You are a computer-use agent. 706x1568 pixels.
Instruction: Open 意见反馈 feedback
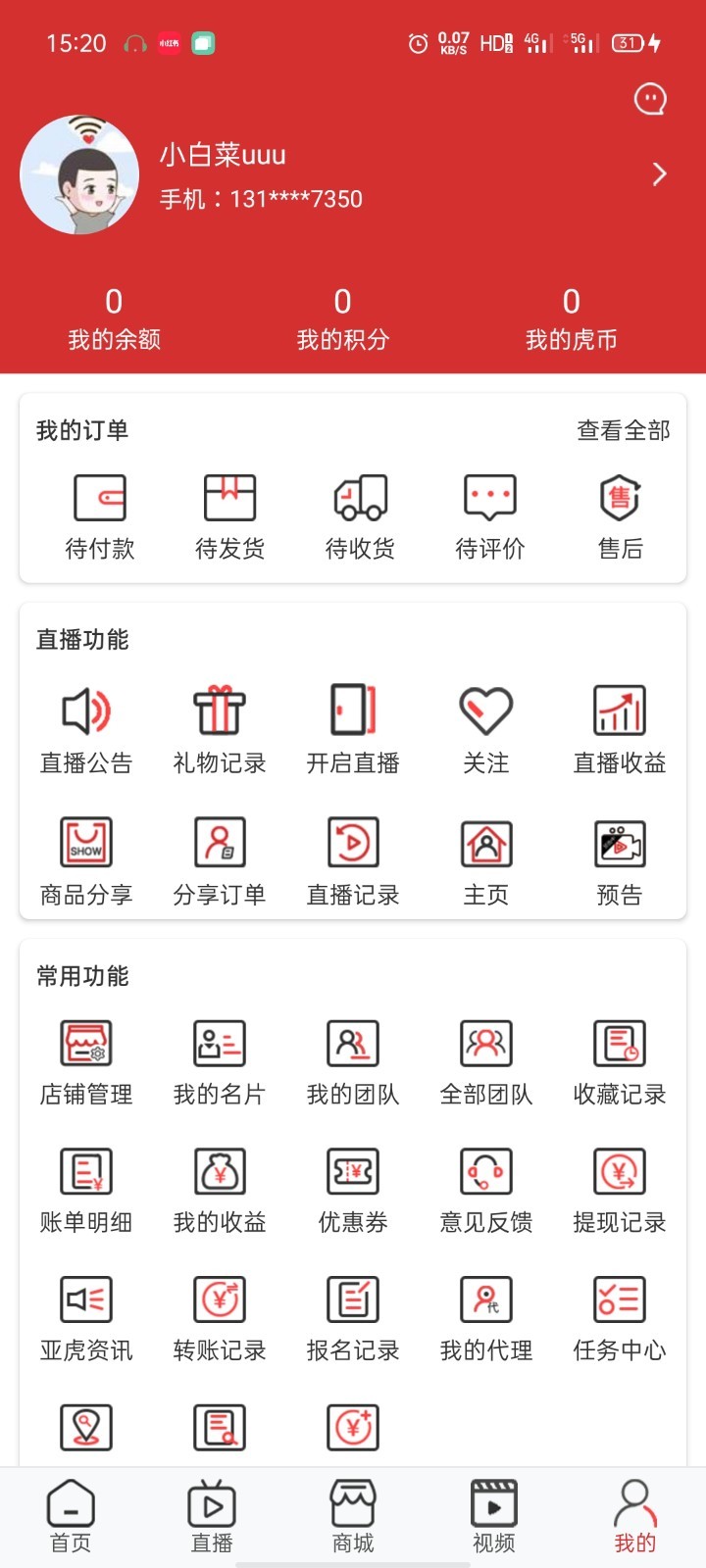(x=486, y=1189)
